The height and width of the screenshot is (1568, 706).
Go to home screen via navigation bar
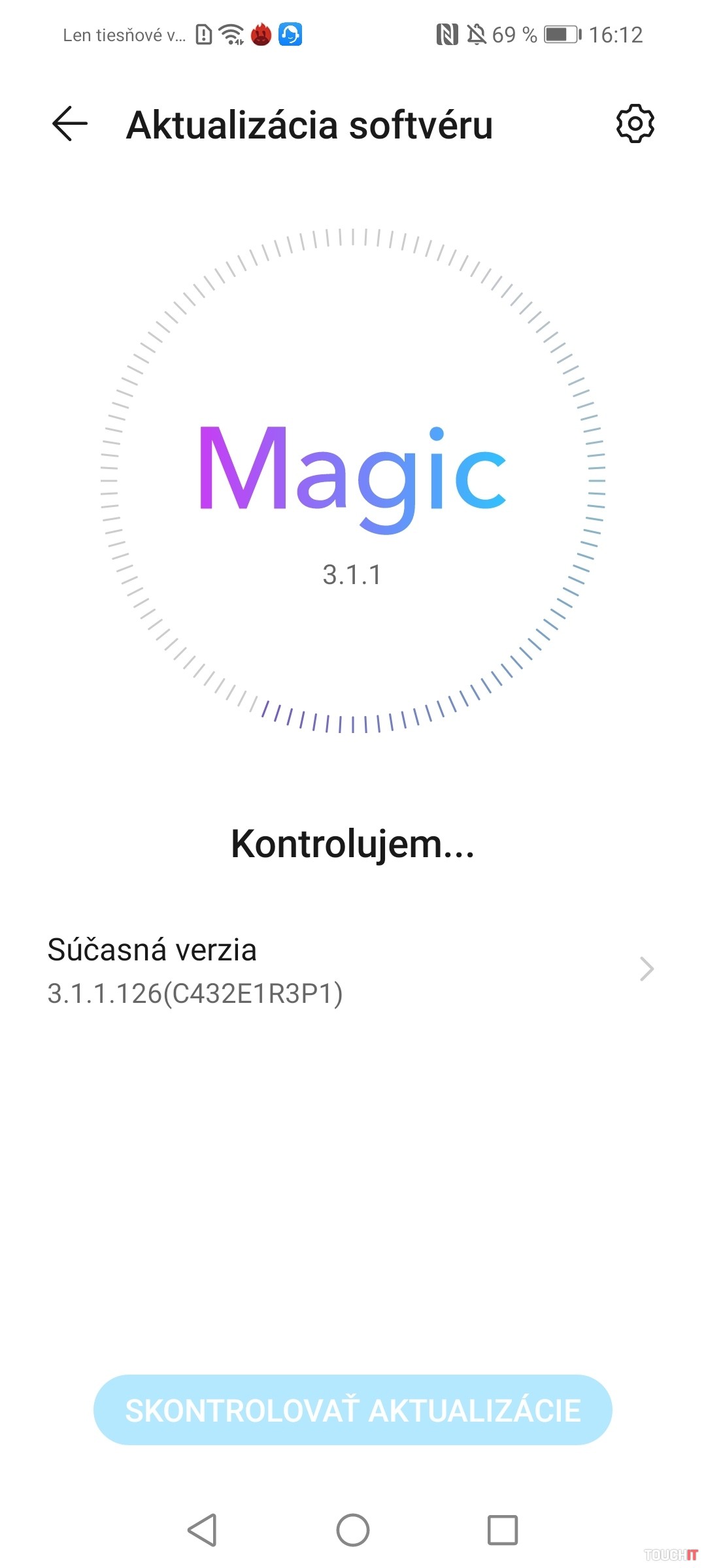tap(353, 1530)
